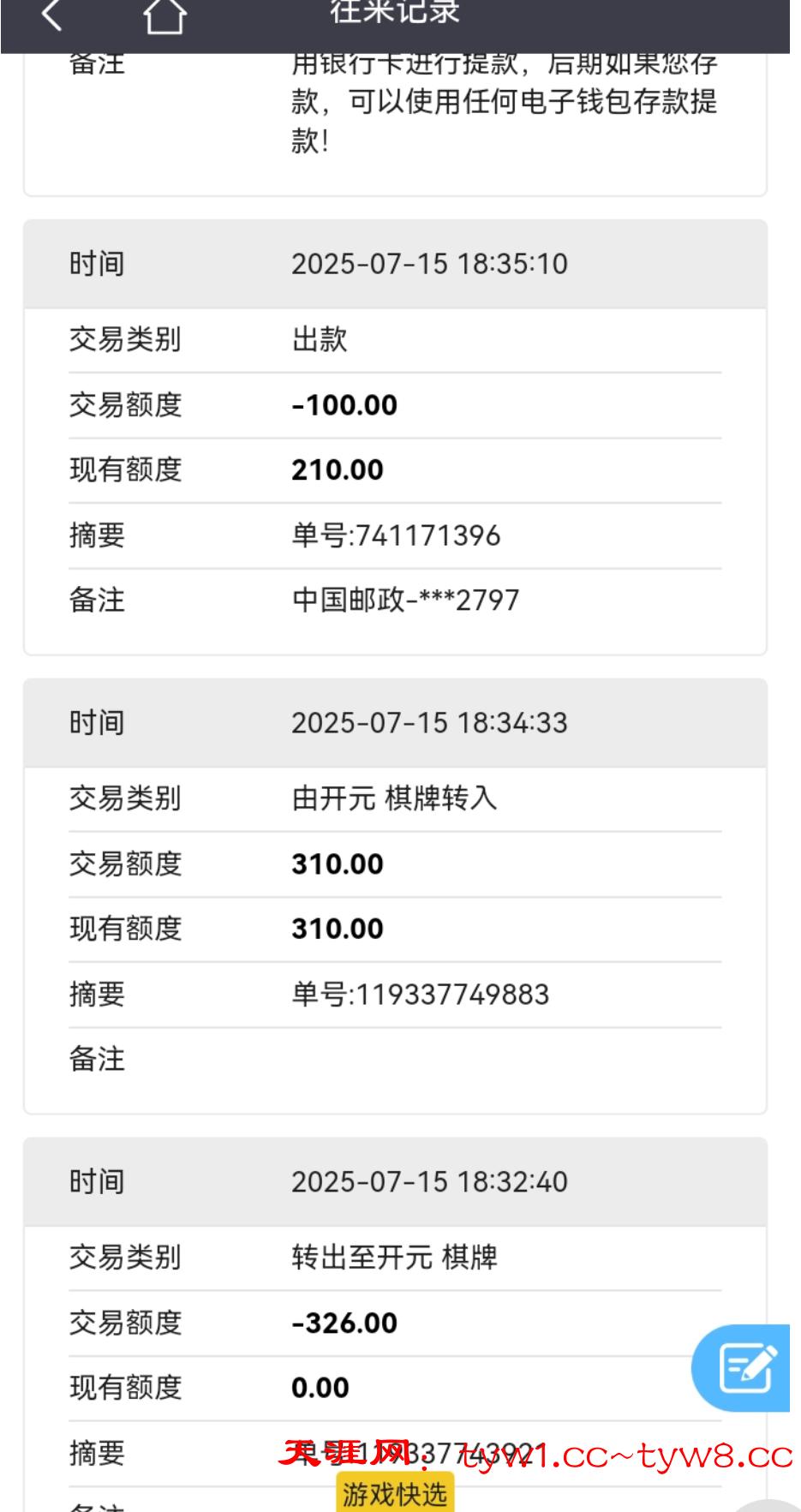801x1512 pixels.
Task: Go back using the top-left arrow
Action: click(51, 15)
